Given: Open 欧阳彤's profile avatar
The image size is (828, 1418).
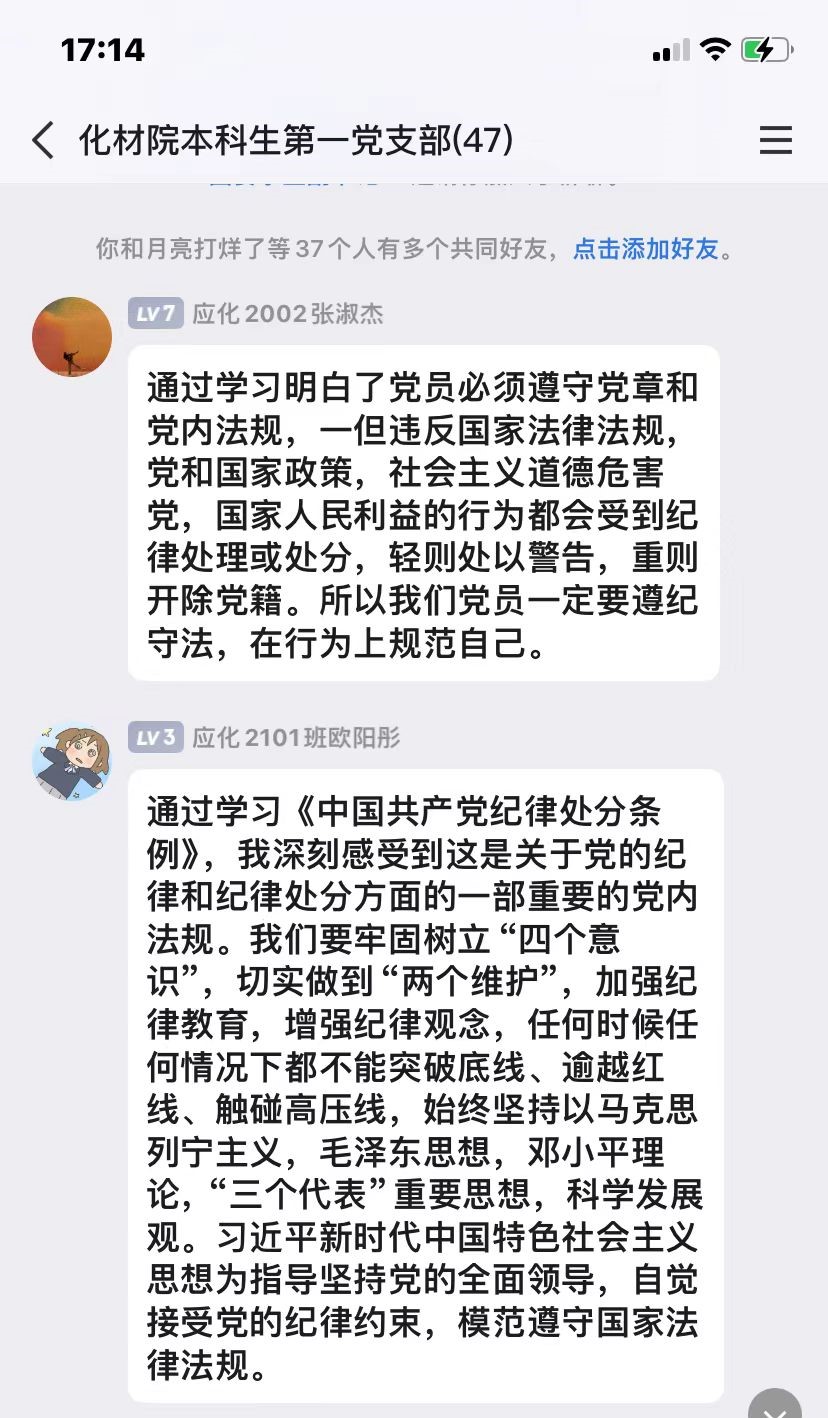Looking at the screenshot, I should pyautogui.click(x=72, y=762).
